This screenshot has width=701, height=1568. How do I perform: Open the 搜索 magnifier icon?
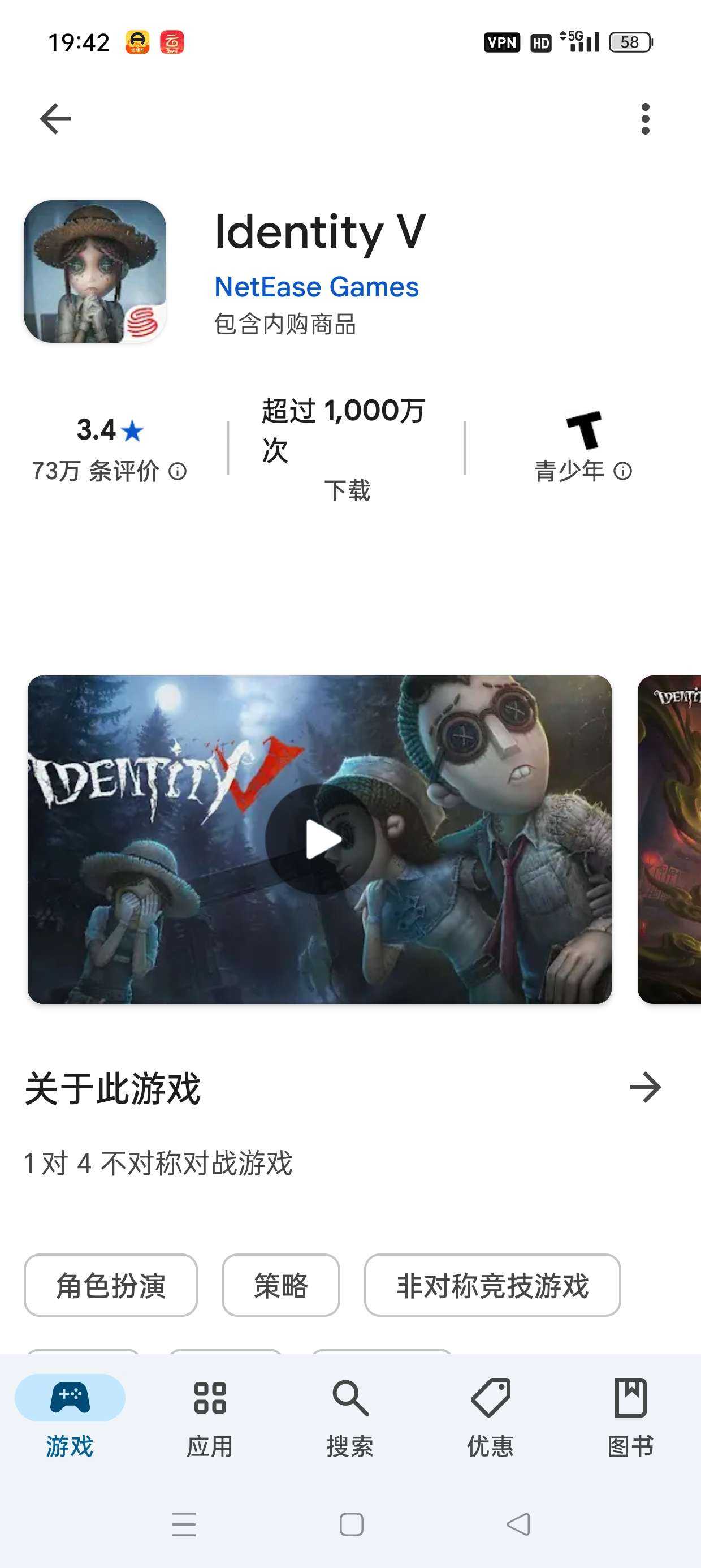[350, 1397]
